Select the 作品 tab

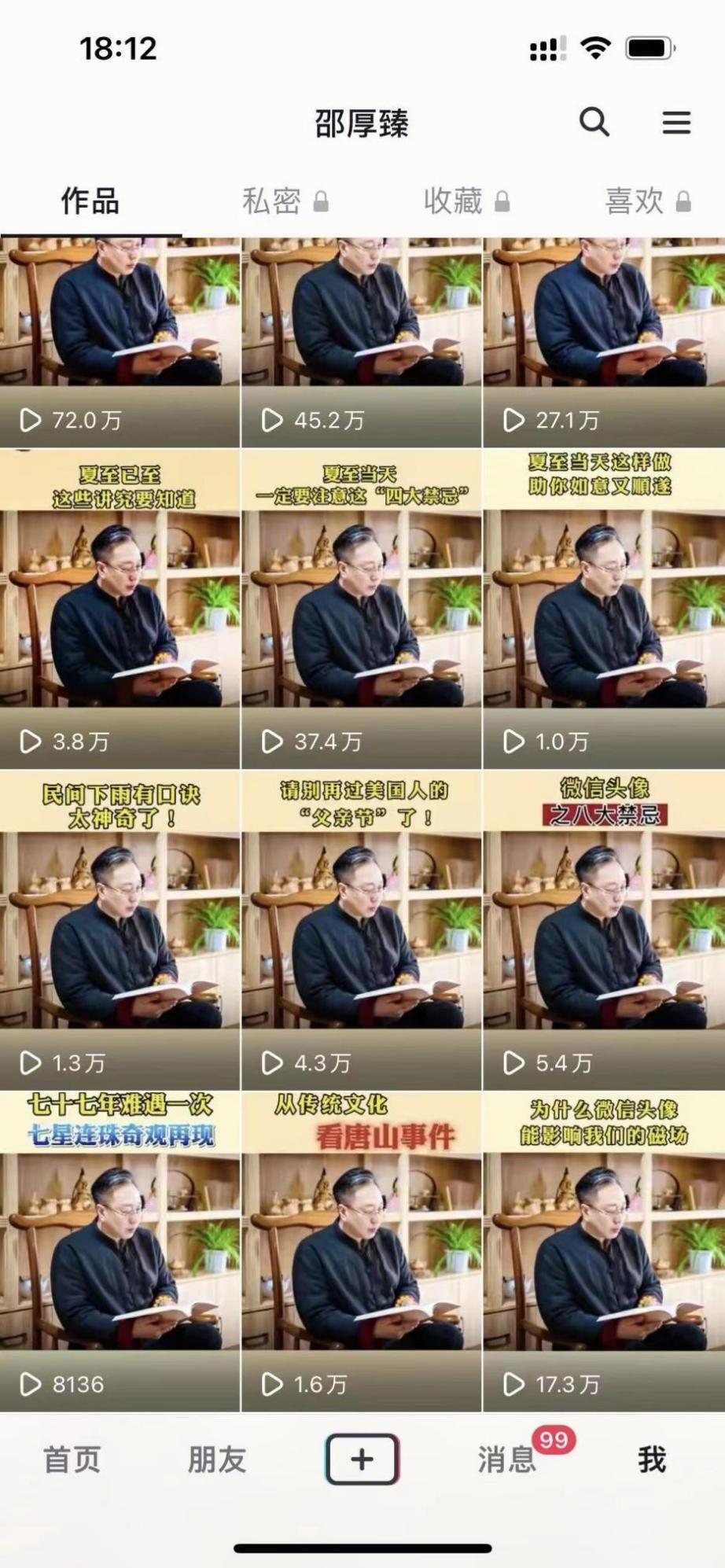[x=90, y=201]
